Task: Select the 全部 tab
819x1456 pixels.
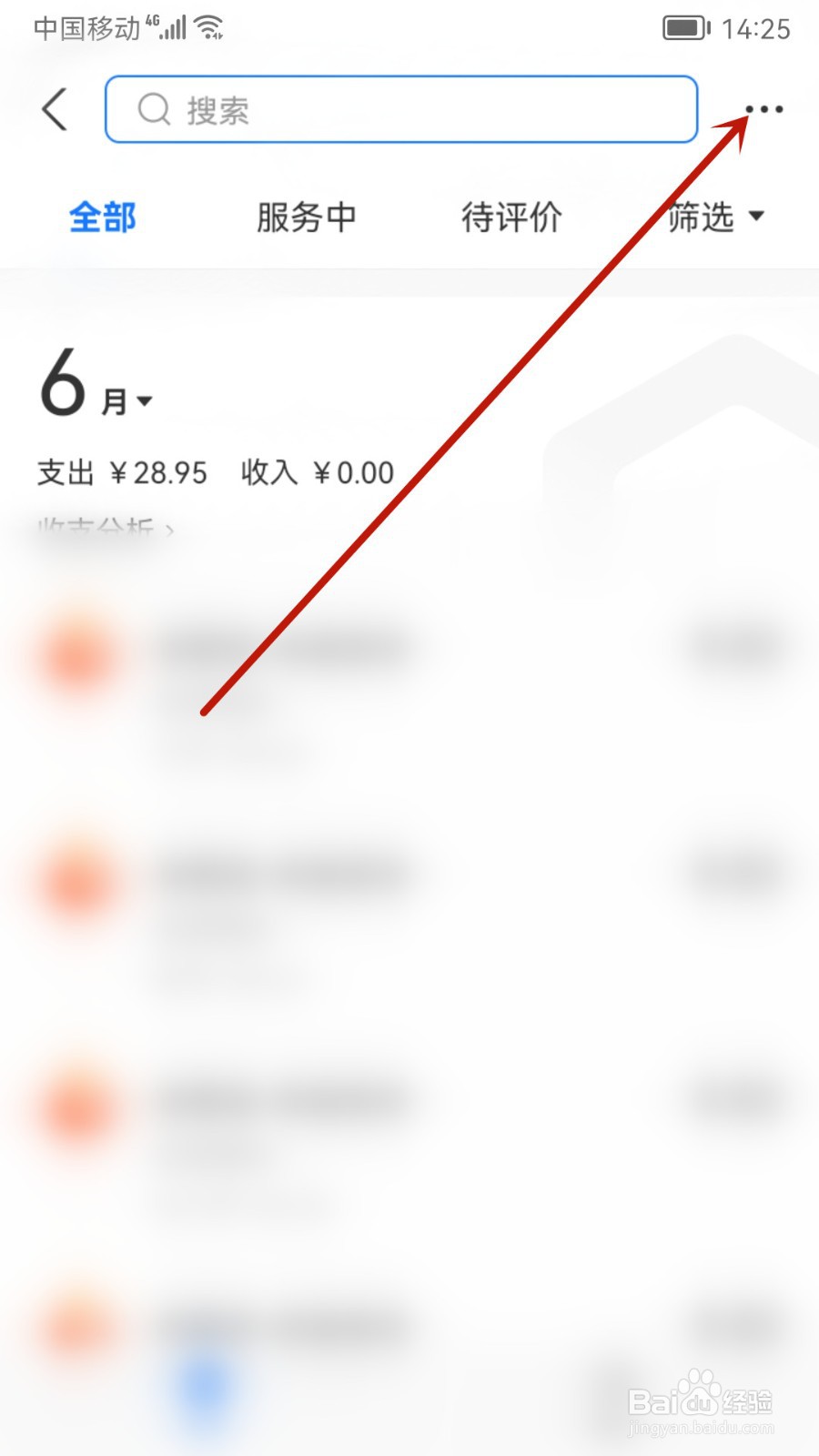Action: coord(102,218)
